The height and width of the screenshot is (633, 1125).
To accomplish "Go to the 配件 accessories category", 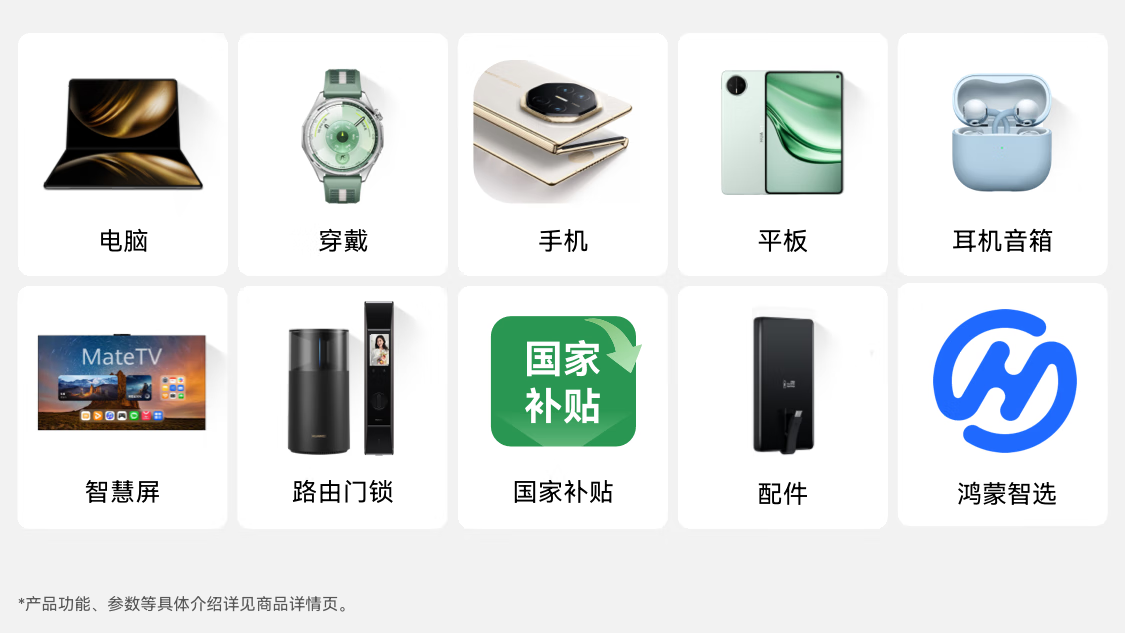I will point(783,407).
